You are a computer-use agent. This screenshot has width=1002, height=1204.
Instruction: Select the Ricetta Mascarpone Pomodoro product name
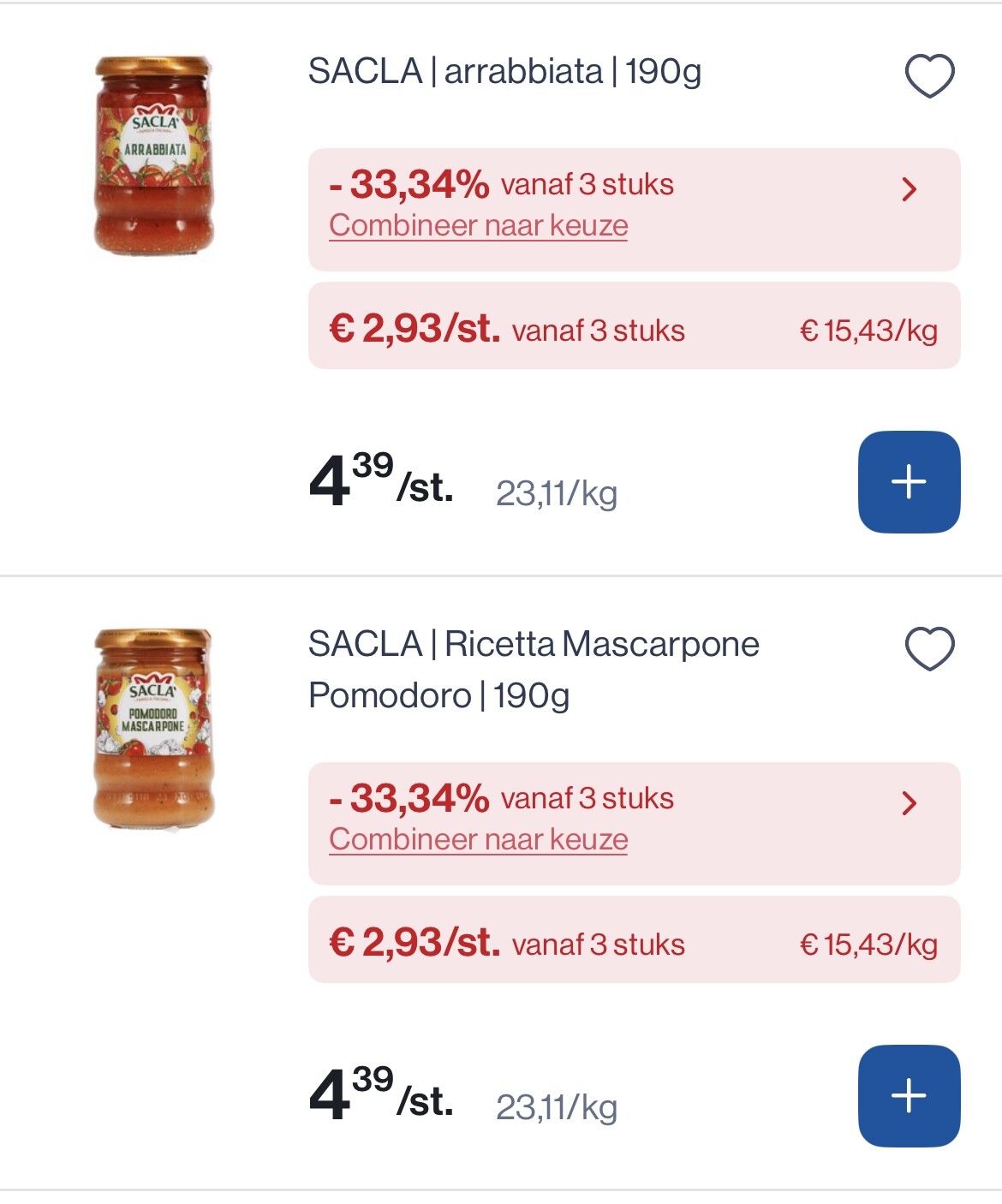point(533,671)
